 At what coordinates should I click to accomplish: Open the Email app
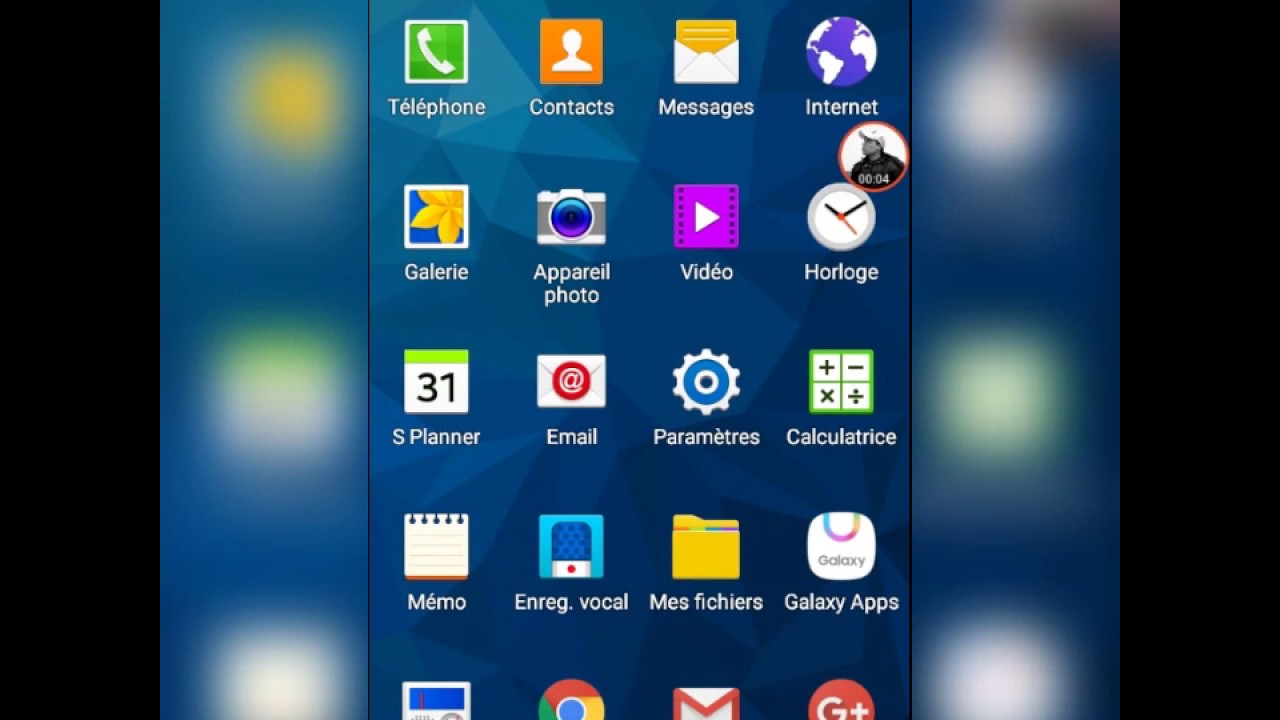[571, 382]
